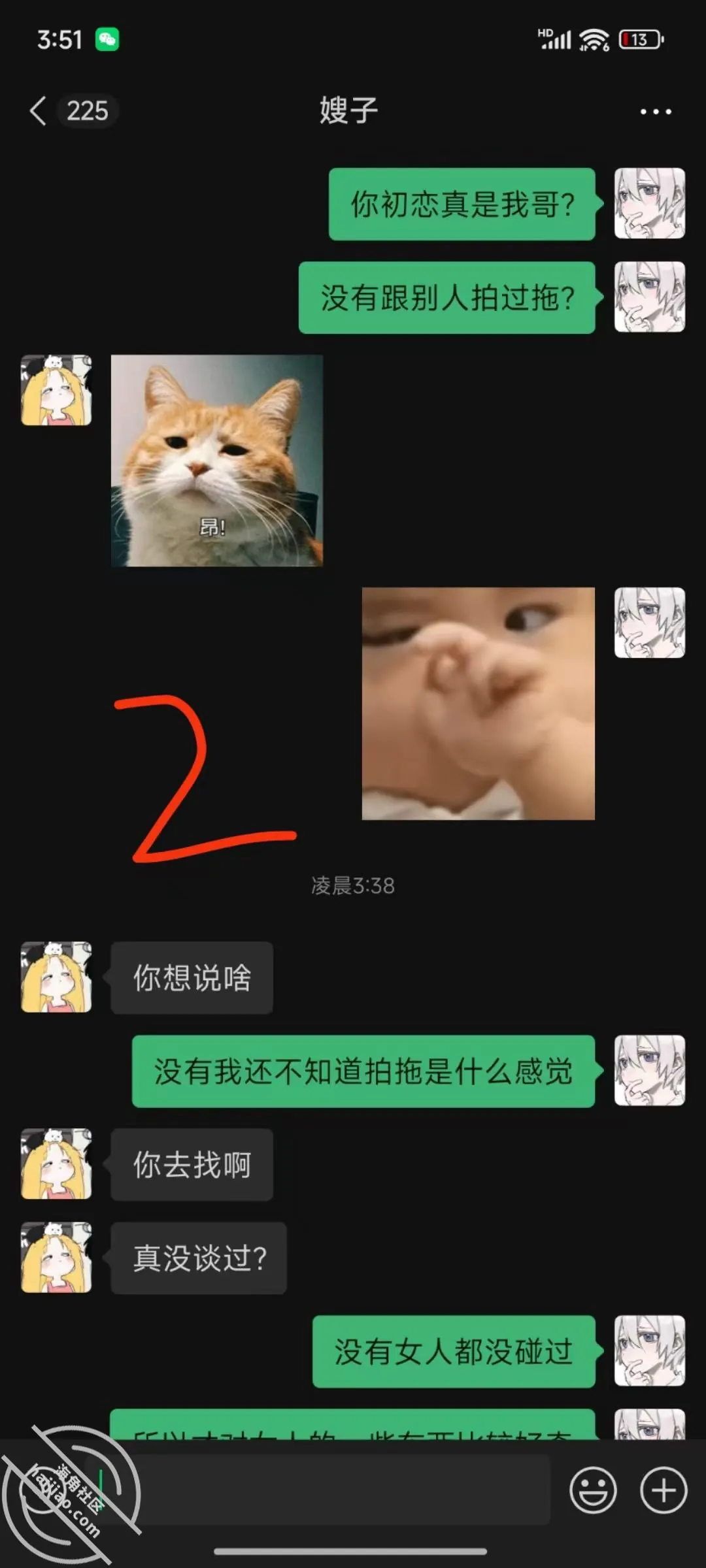Open the cat sticker image
706x1568 pixels.
point(217,461)
